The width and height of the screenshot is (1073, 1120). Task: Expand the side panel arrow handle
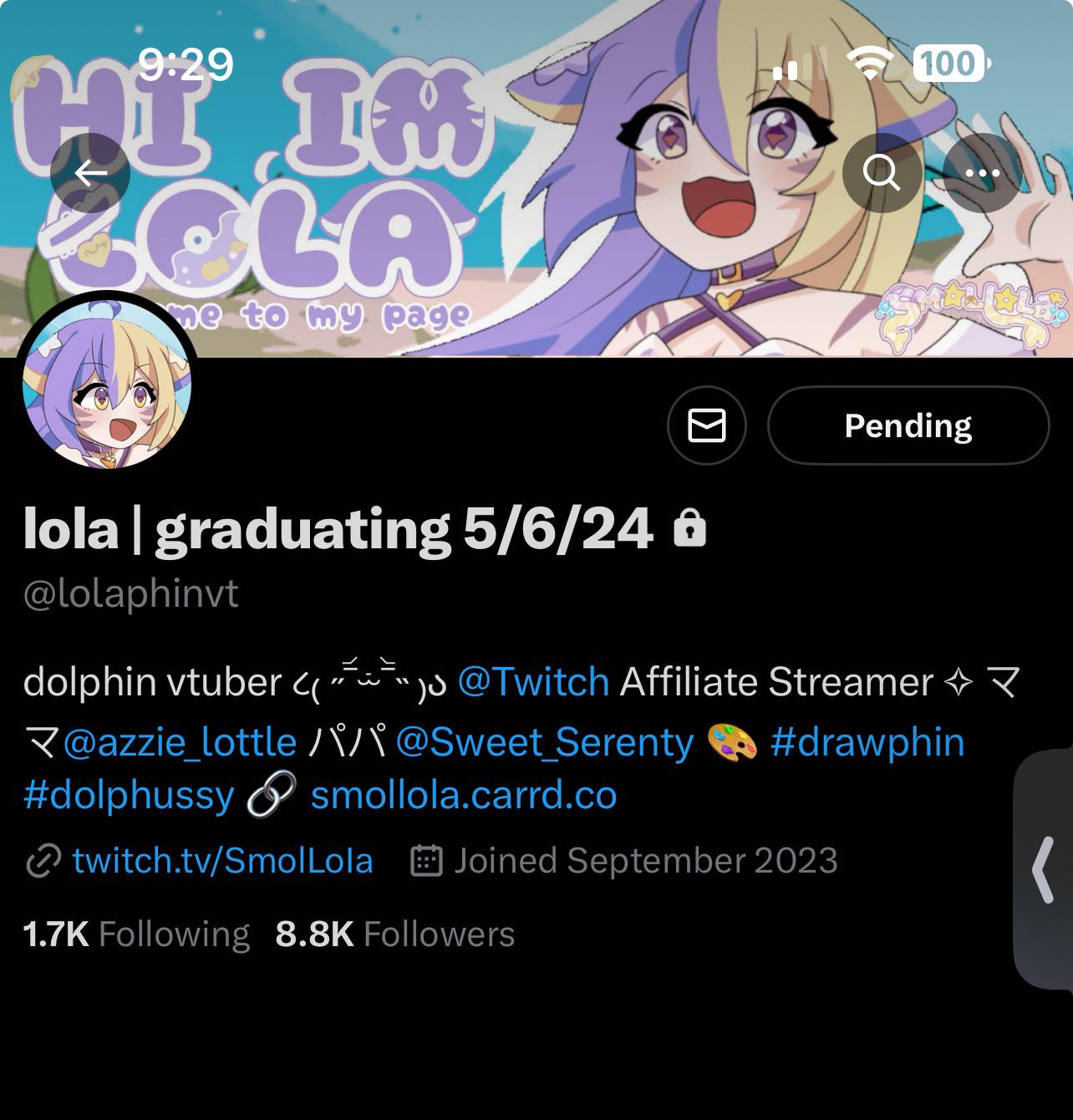(1043, 870)
